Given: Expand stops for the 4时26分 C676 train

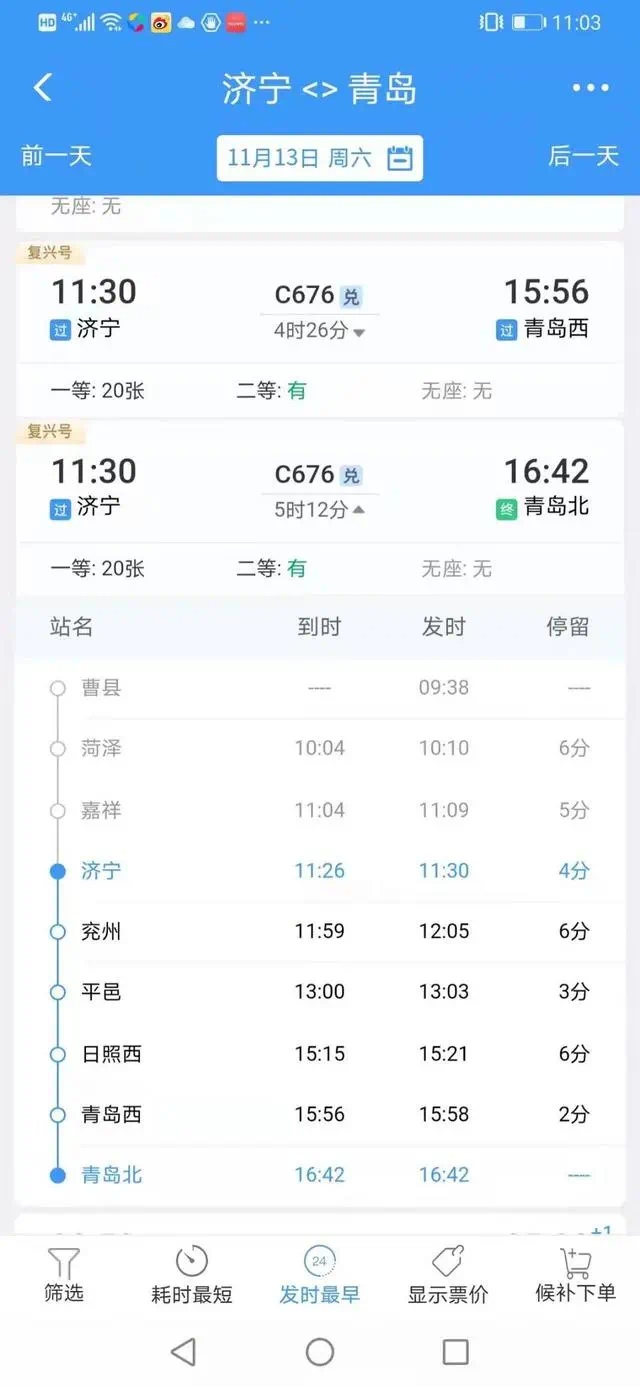Looking at the screenshot, I should (319, 331).
